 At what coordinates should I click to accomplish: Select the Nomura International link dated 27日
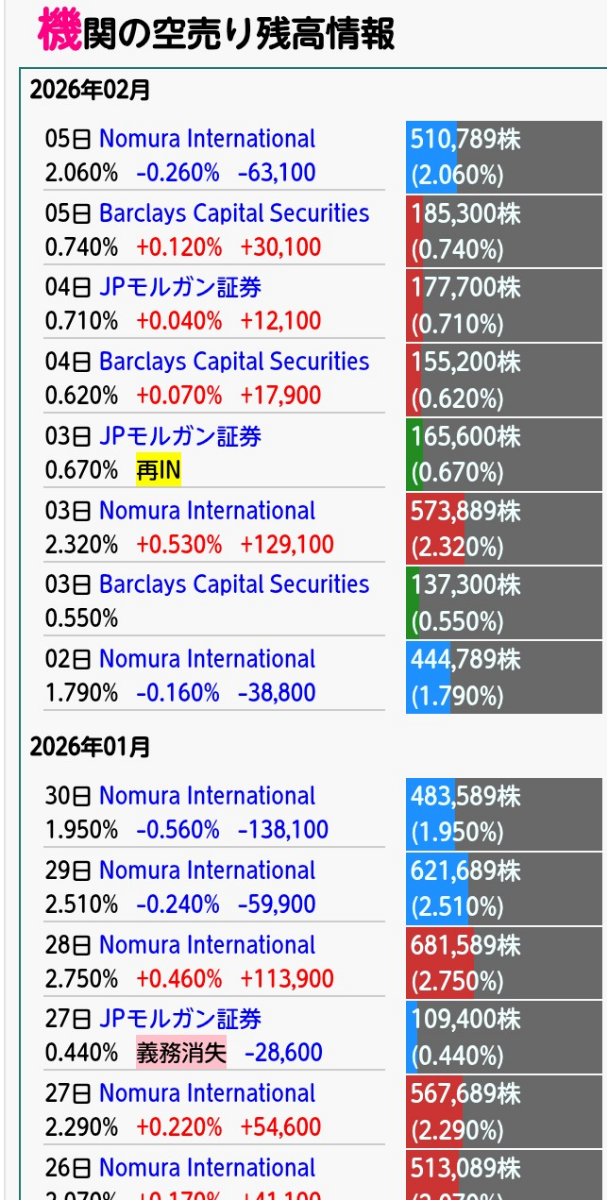(x=207, y=1094)
